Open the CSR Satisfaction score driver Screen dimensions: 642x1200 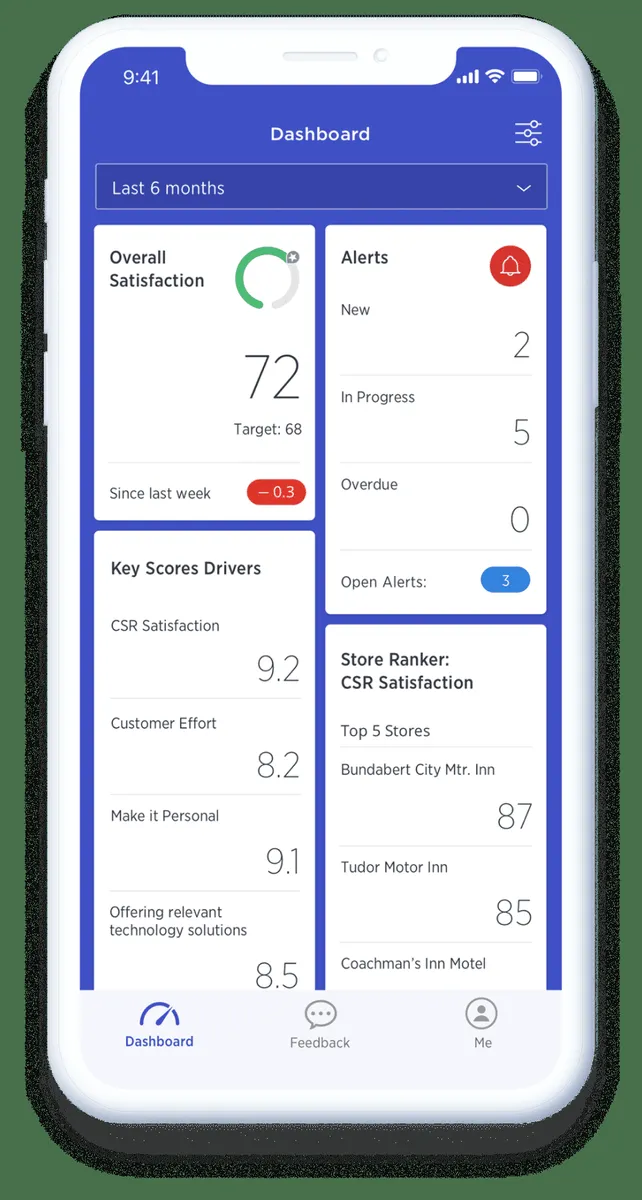(x=205, y=650)
